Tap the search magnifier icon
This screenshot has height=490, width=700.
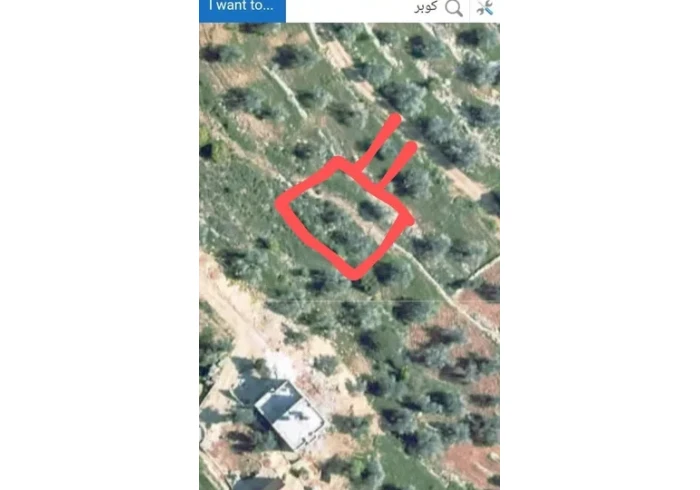454,9
